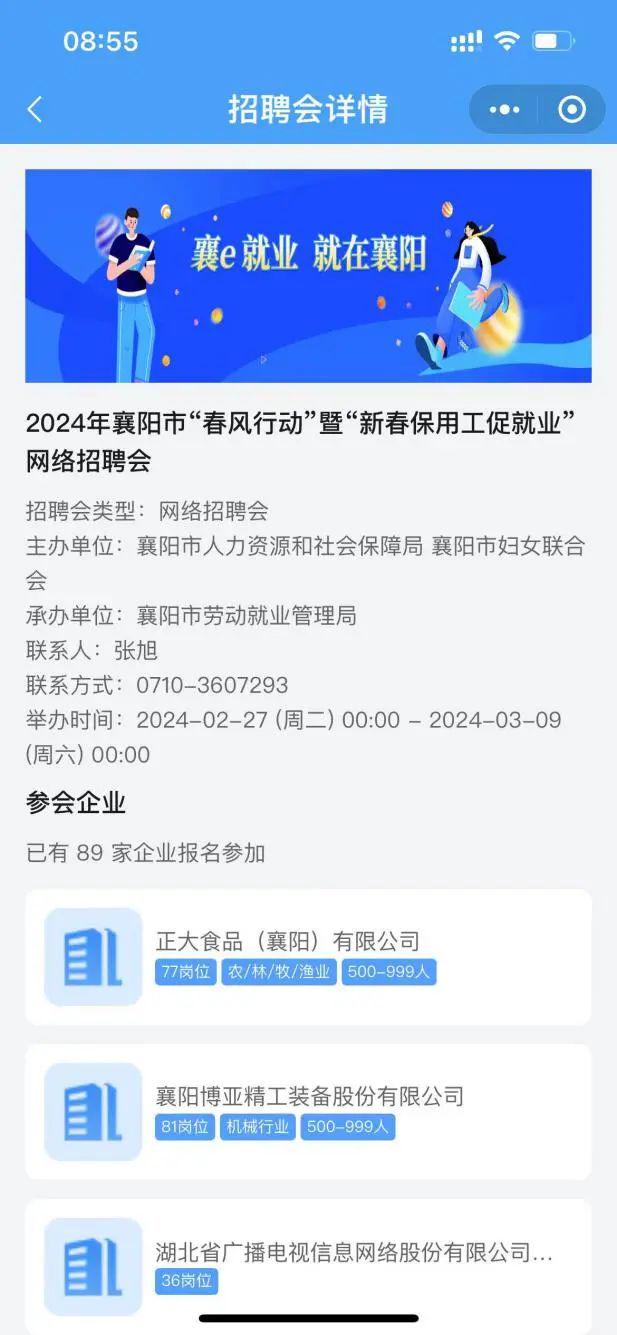Image resolution: width=617 pixels, height=1335 pixels.
Task: Open the 正大食品（襄阳）有限公司 company card
Action: coord(308,956)
